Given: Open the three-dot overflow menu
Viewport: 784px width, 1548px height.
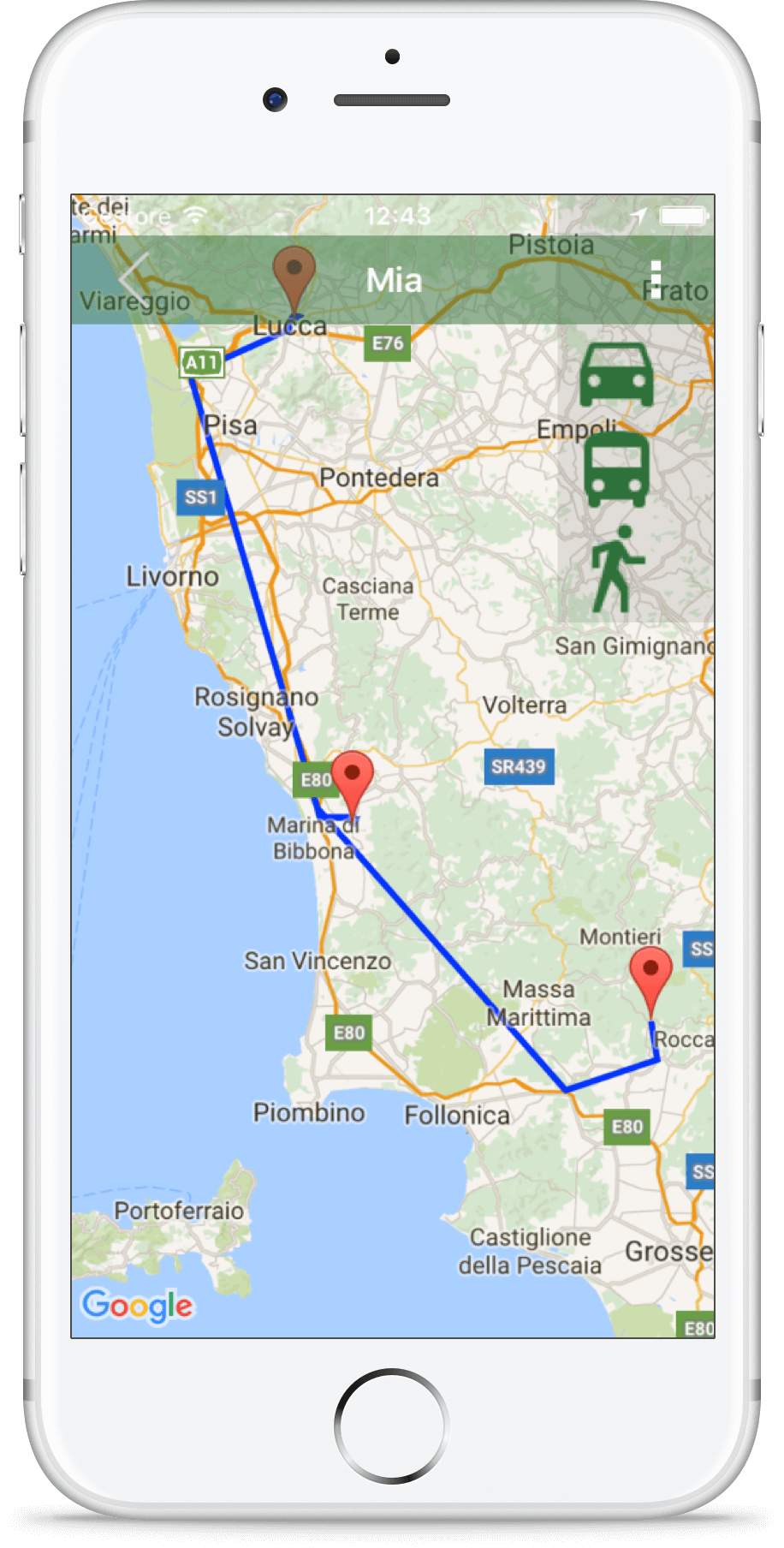Looking at the screenshot, I should coord(656,280).
